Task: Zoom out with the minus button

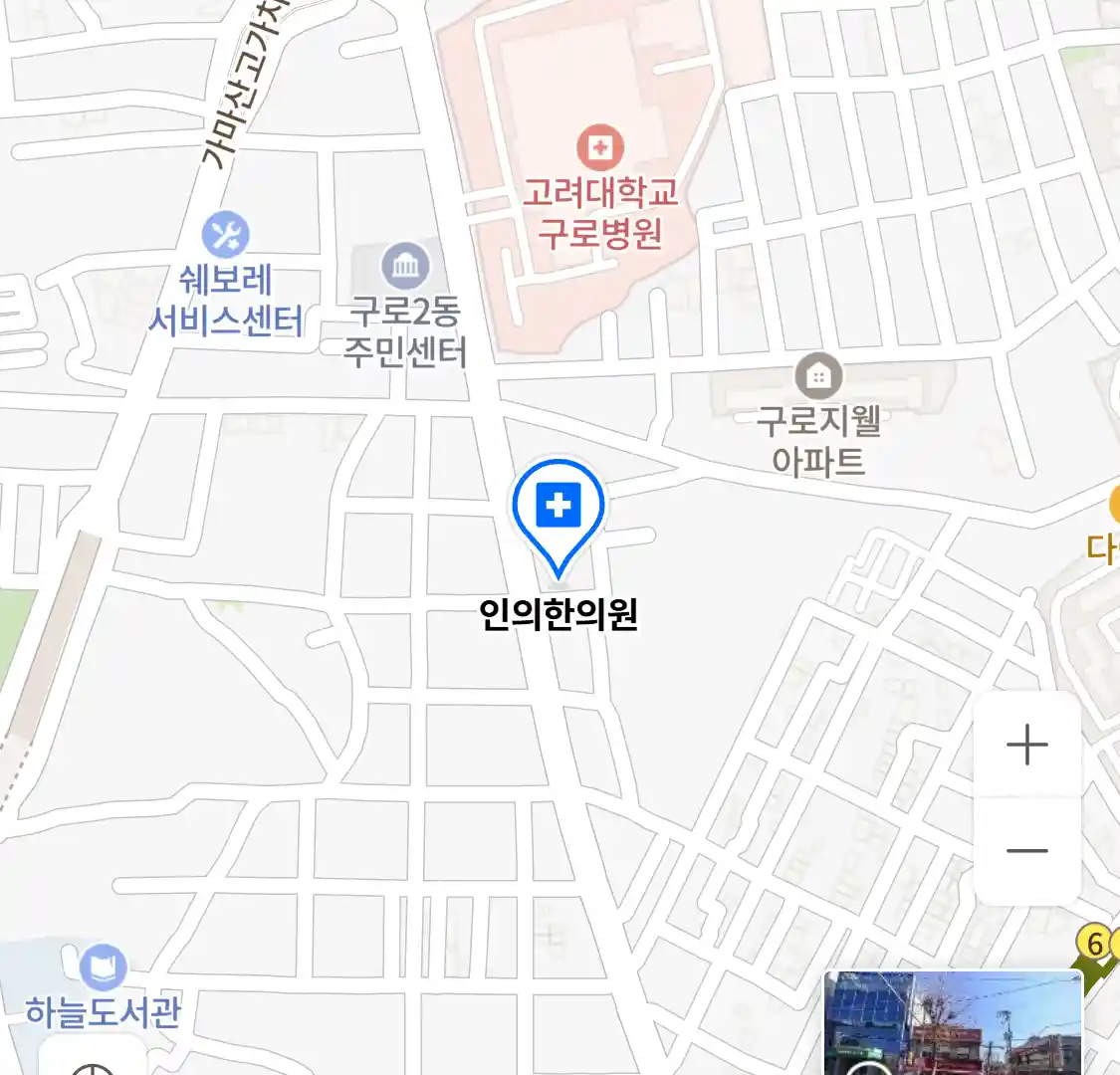Action: (x=1026, y=851)
